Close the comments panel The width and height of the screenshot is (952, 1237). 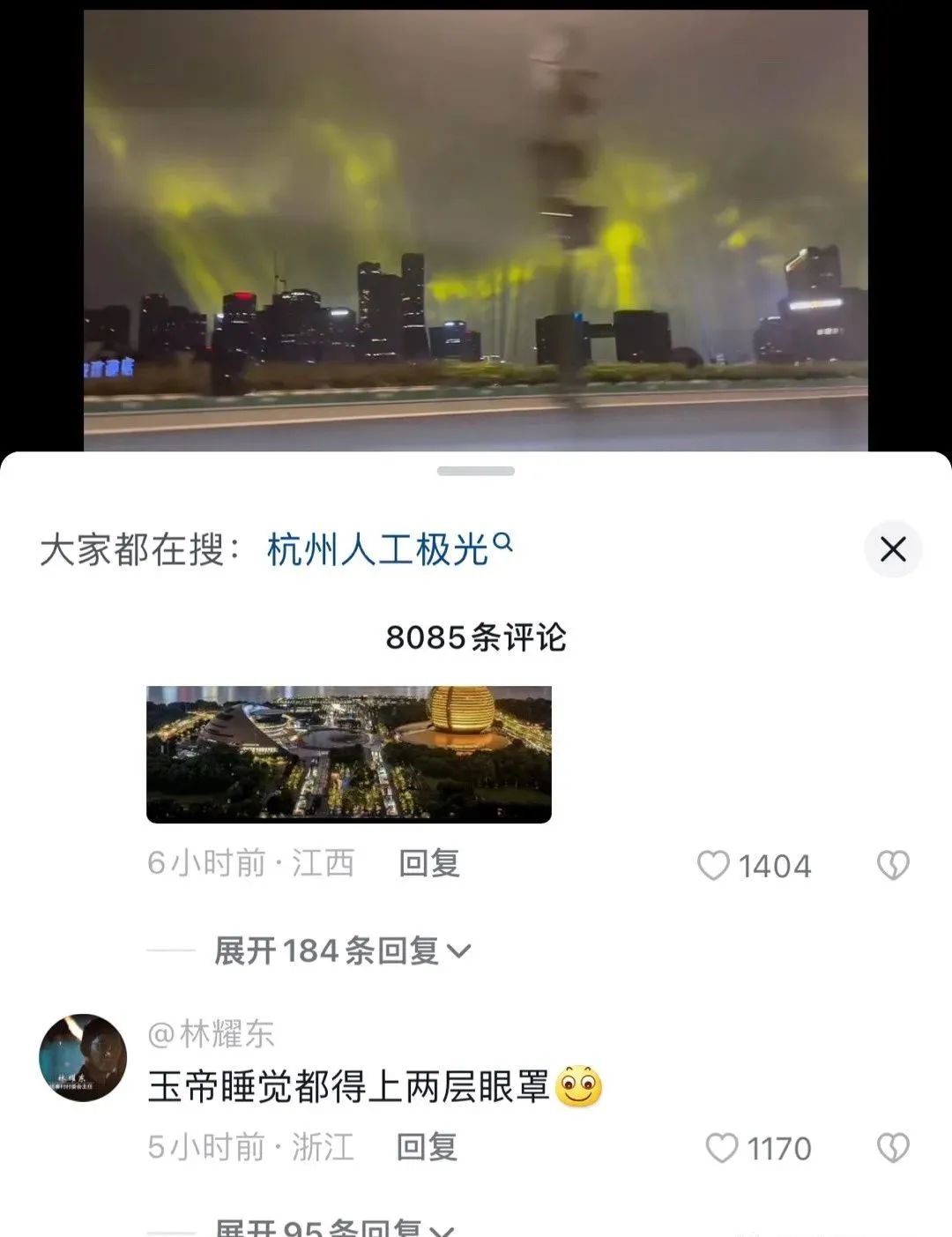click(892, 549)
